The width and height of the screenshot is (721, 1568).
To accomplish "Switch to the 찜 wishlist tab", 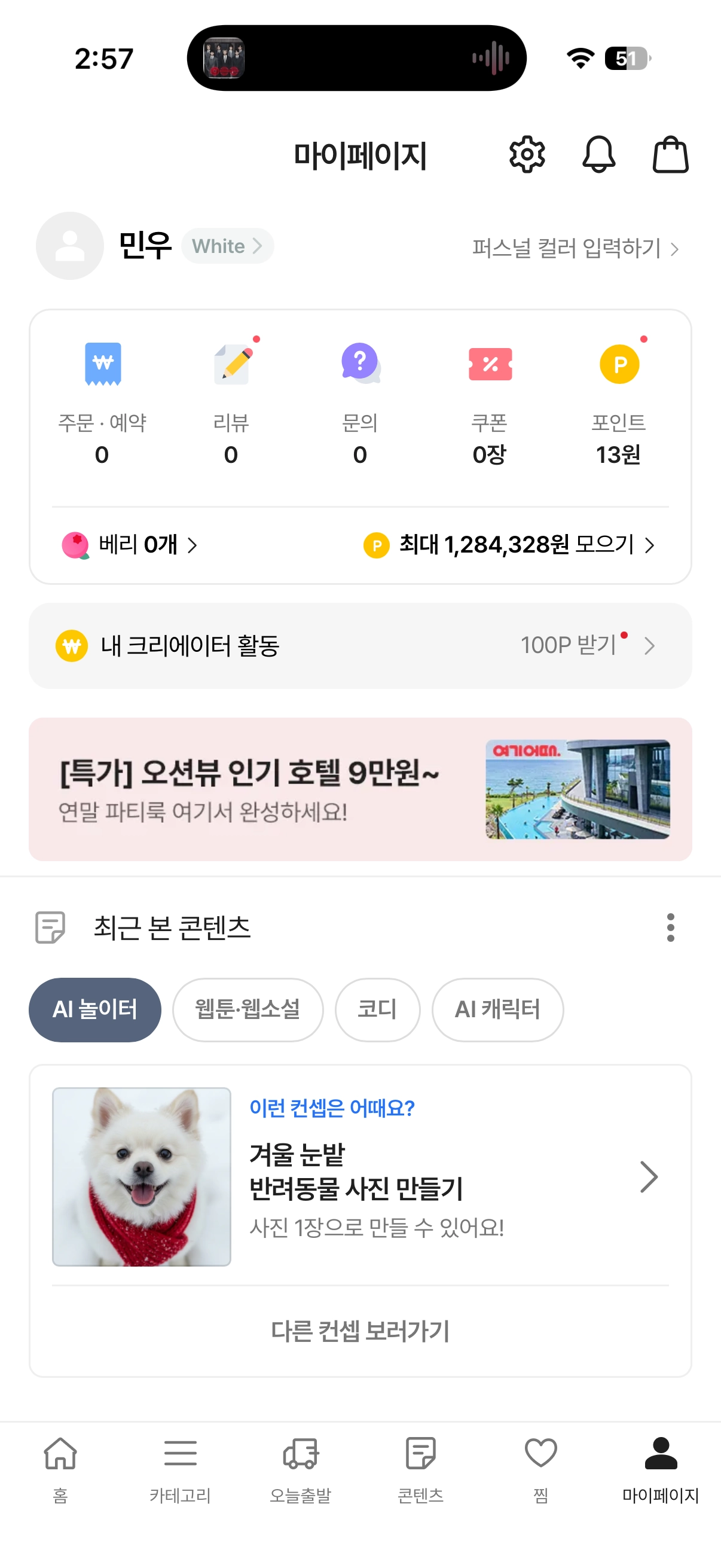I will 540,1467.
